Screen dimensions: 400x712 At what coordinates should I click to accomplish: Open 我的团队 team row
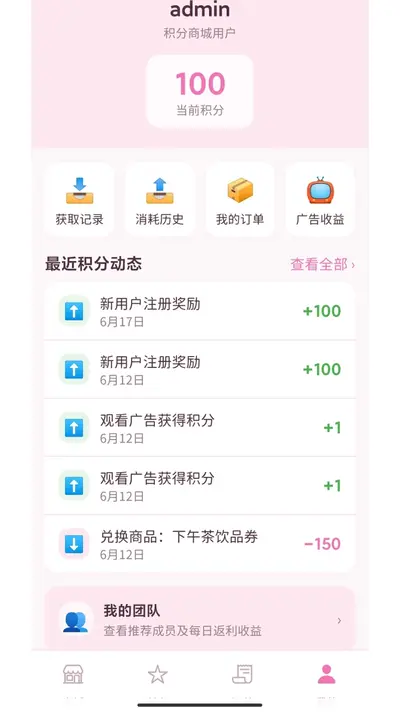(x=200, y=619)
